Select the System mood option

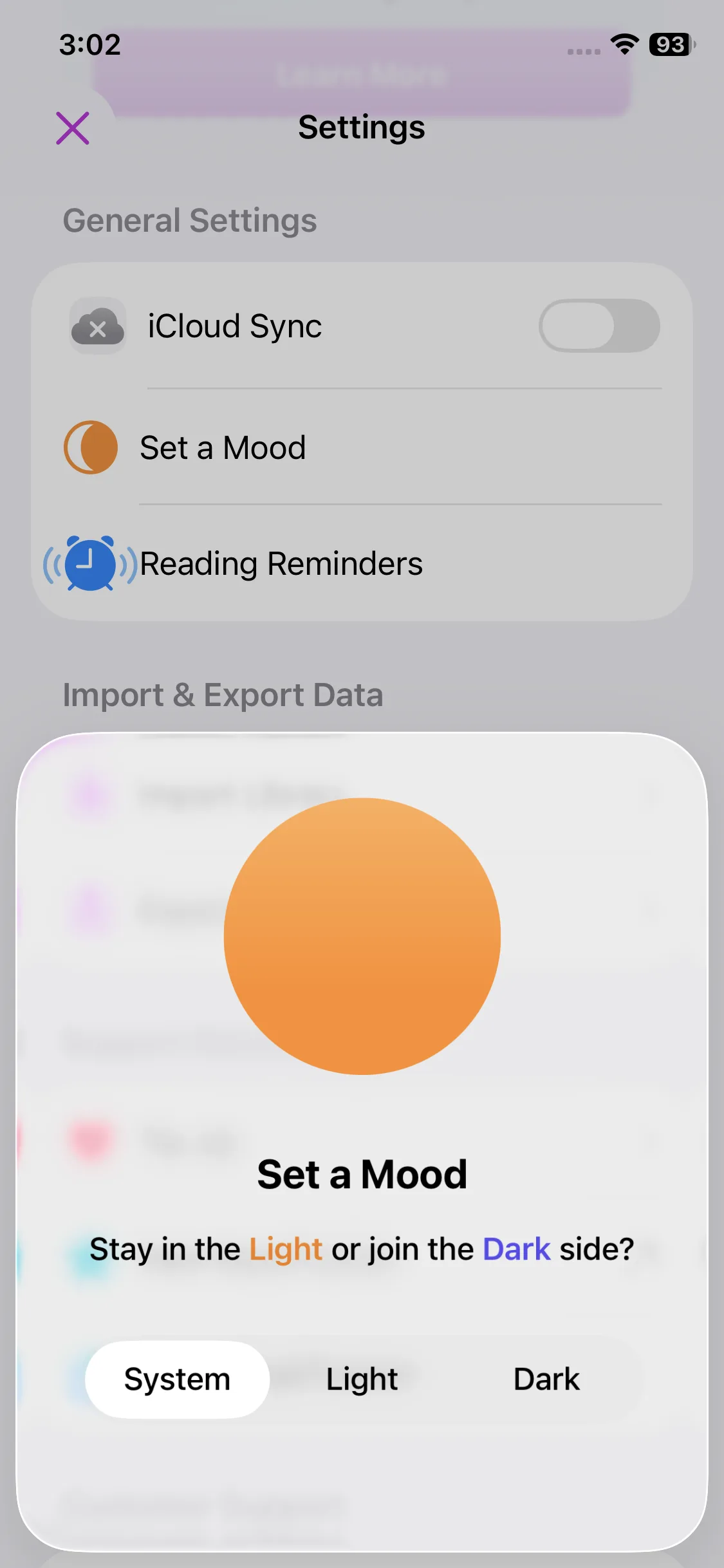tap(177, 1379)
